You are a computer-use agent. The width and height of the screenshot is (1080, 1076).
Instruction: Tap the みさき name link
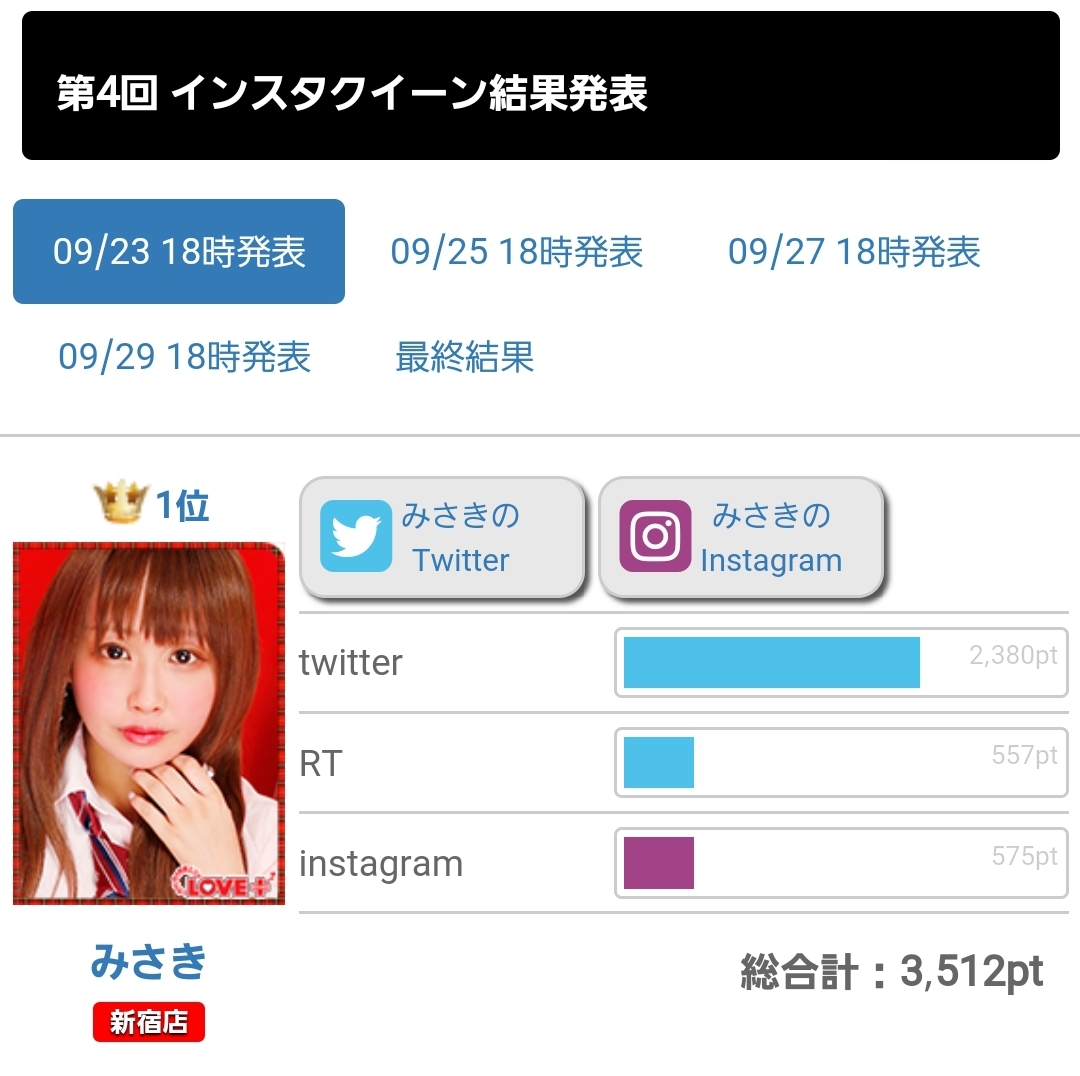[x=149, y=962]
